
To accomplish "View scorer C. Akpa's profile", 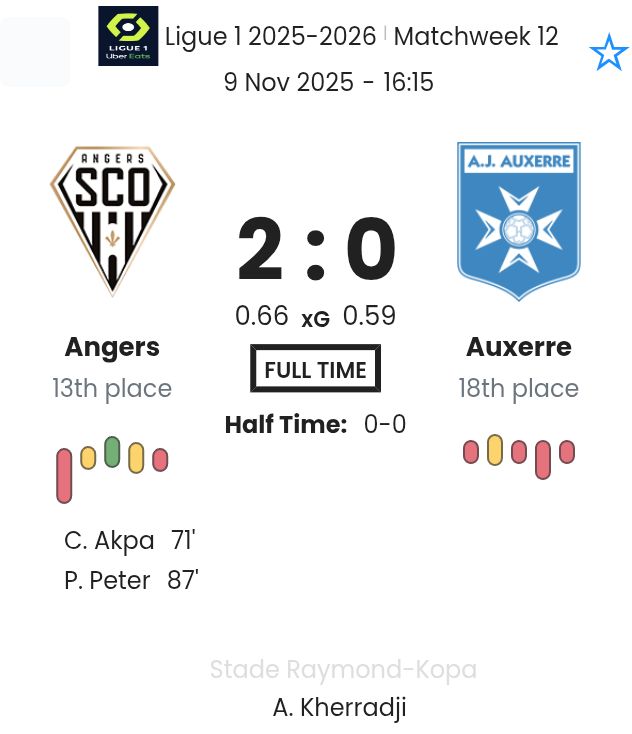I will coord(109,541).
